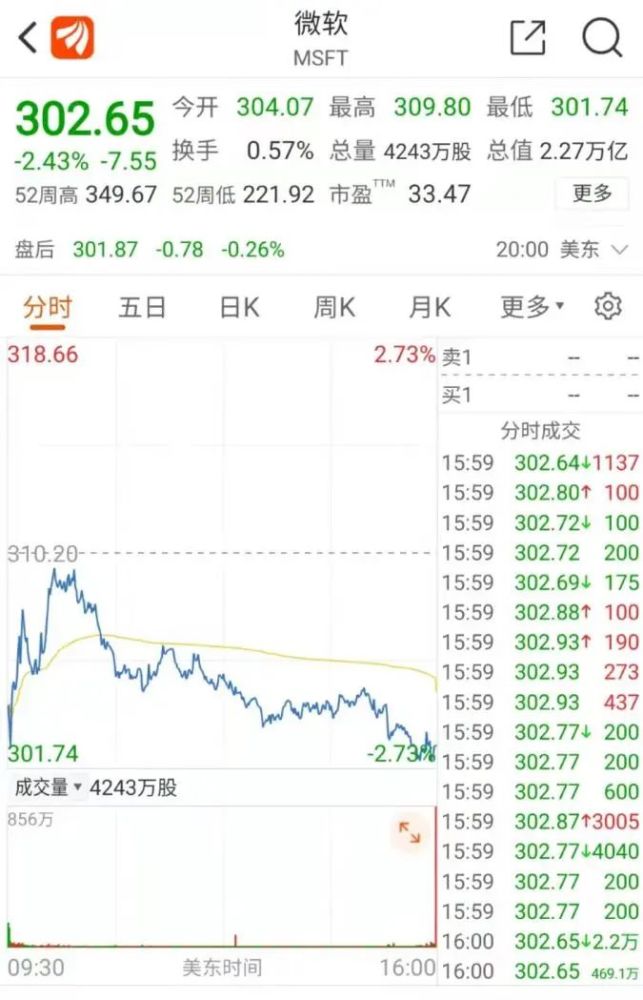Expand the chart to full screen
This screenshot has height=1000, width=643.
point(409,832)
